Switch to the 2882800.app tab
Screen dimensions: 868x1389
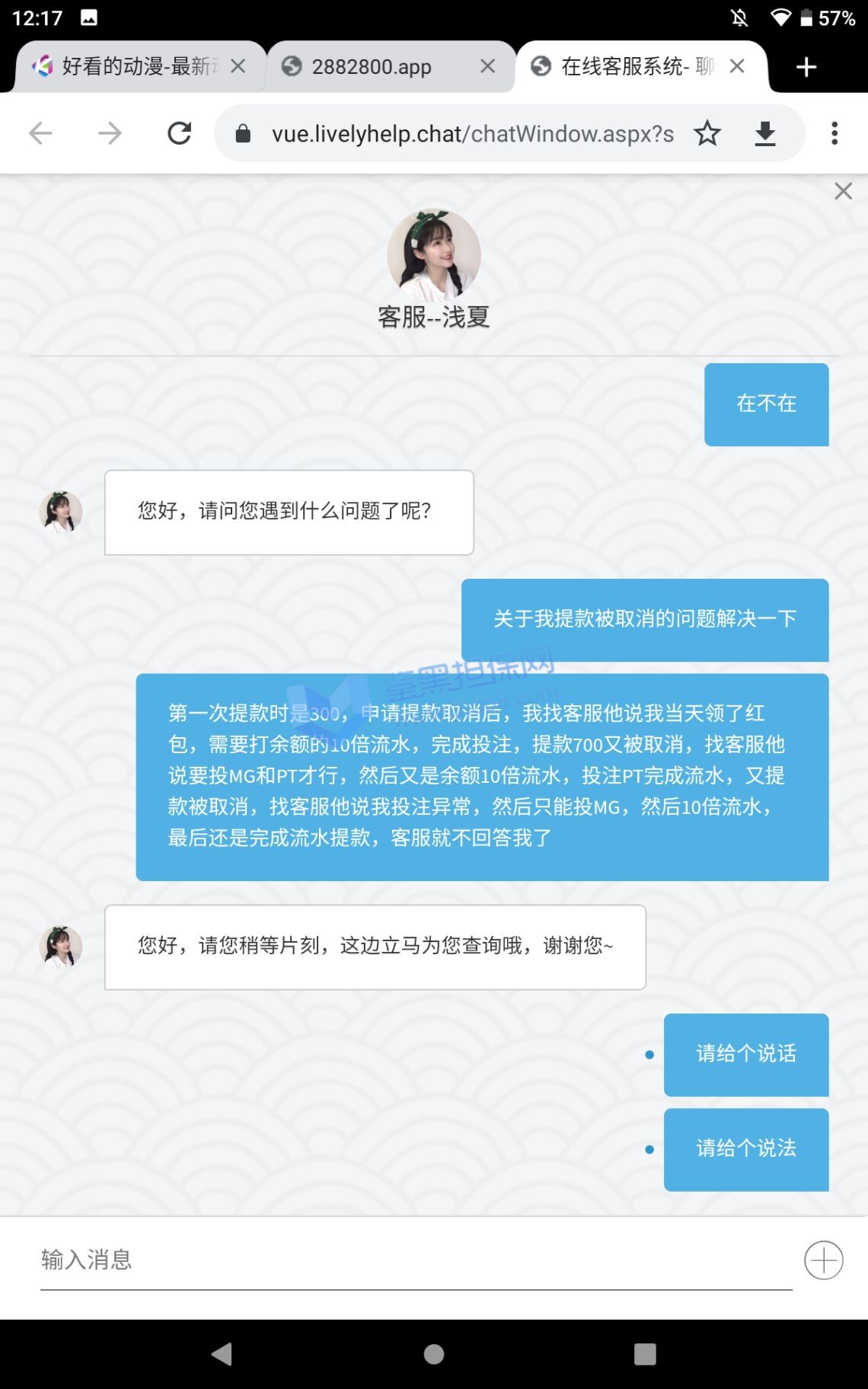coord(372,67)
